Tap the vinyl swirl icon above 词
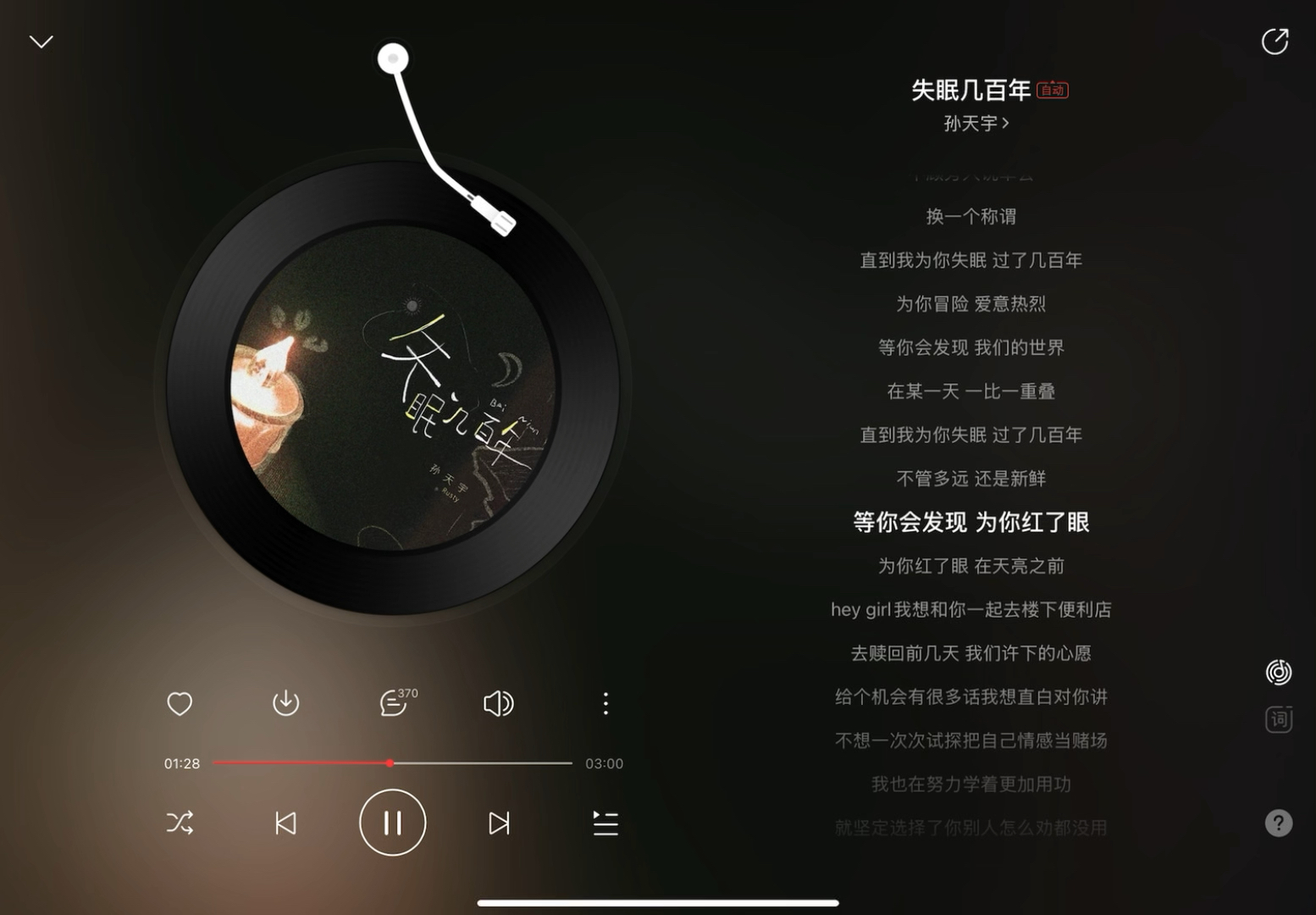Screen dimensions: 1316x915 (x=1278, y=672)
